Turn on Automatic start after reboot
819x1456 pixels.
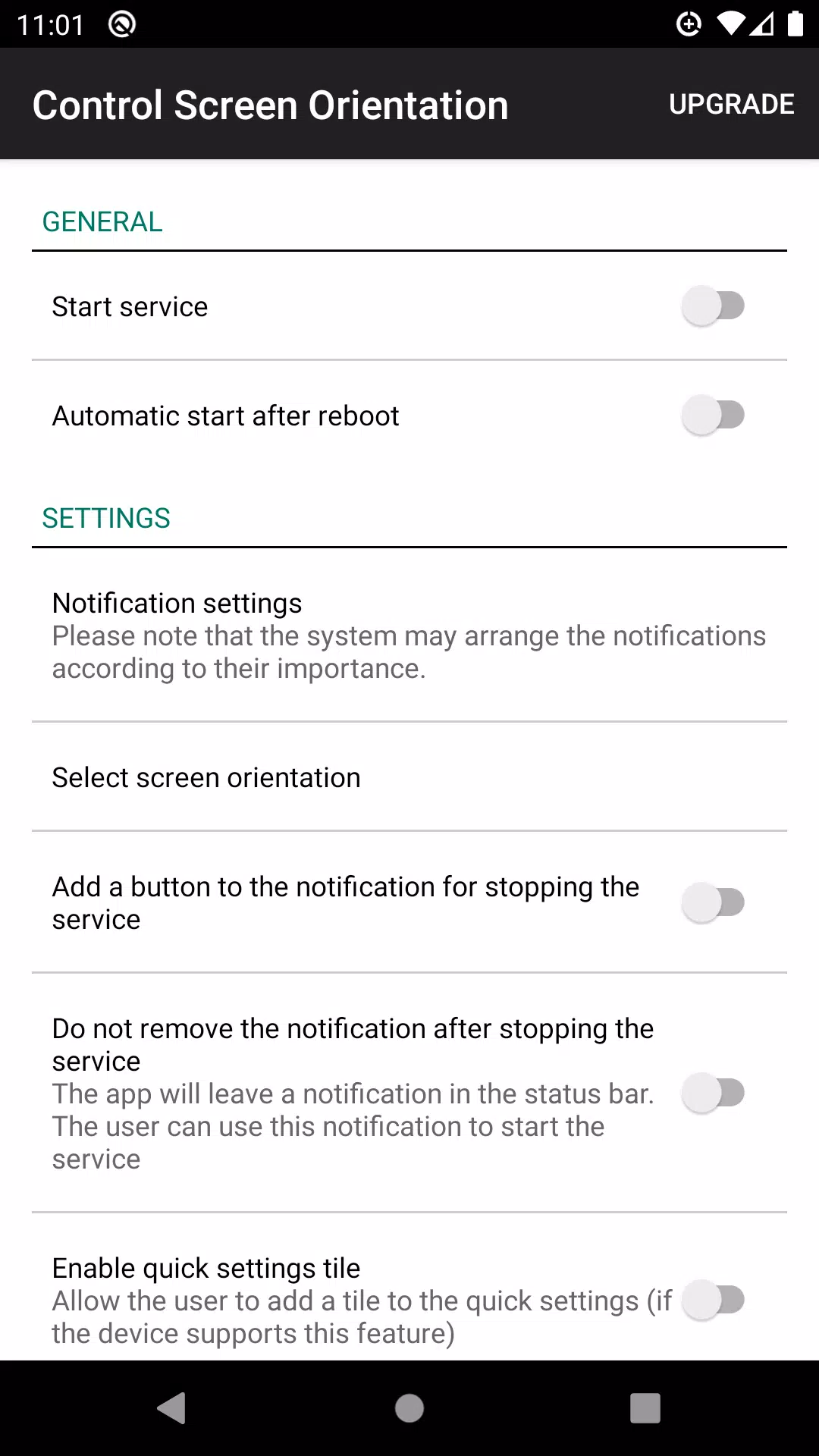tap(712, 415)
